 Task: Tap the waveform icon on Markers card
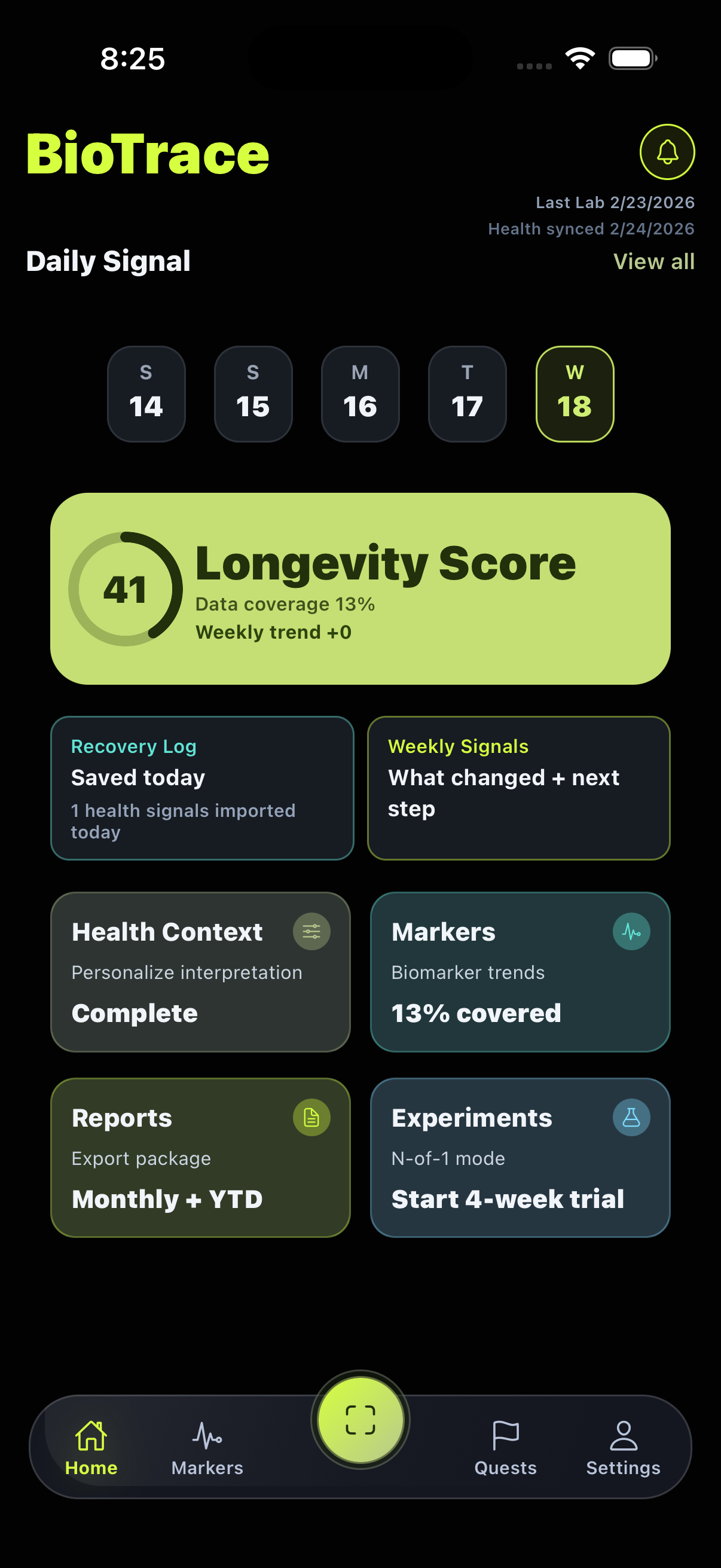click(x=631, y=932)
